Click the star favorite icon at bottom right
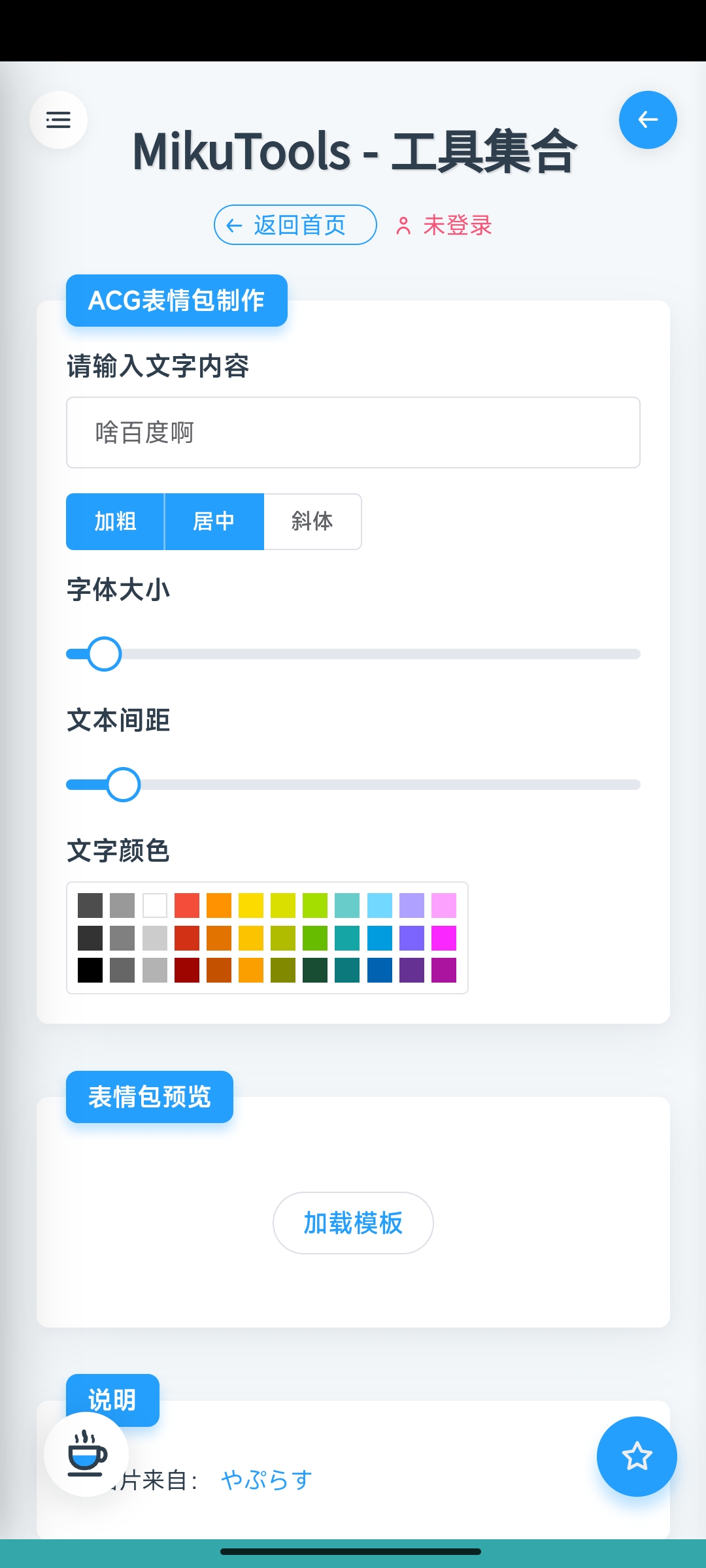This screenshot has width=706, height=1568. pos(636,1457)
